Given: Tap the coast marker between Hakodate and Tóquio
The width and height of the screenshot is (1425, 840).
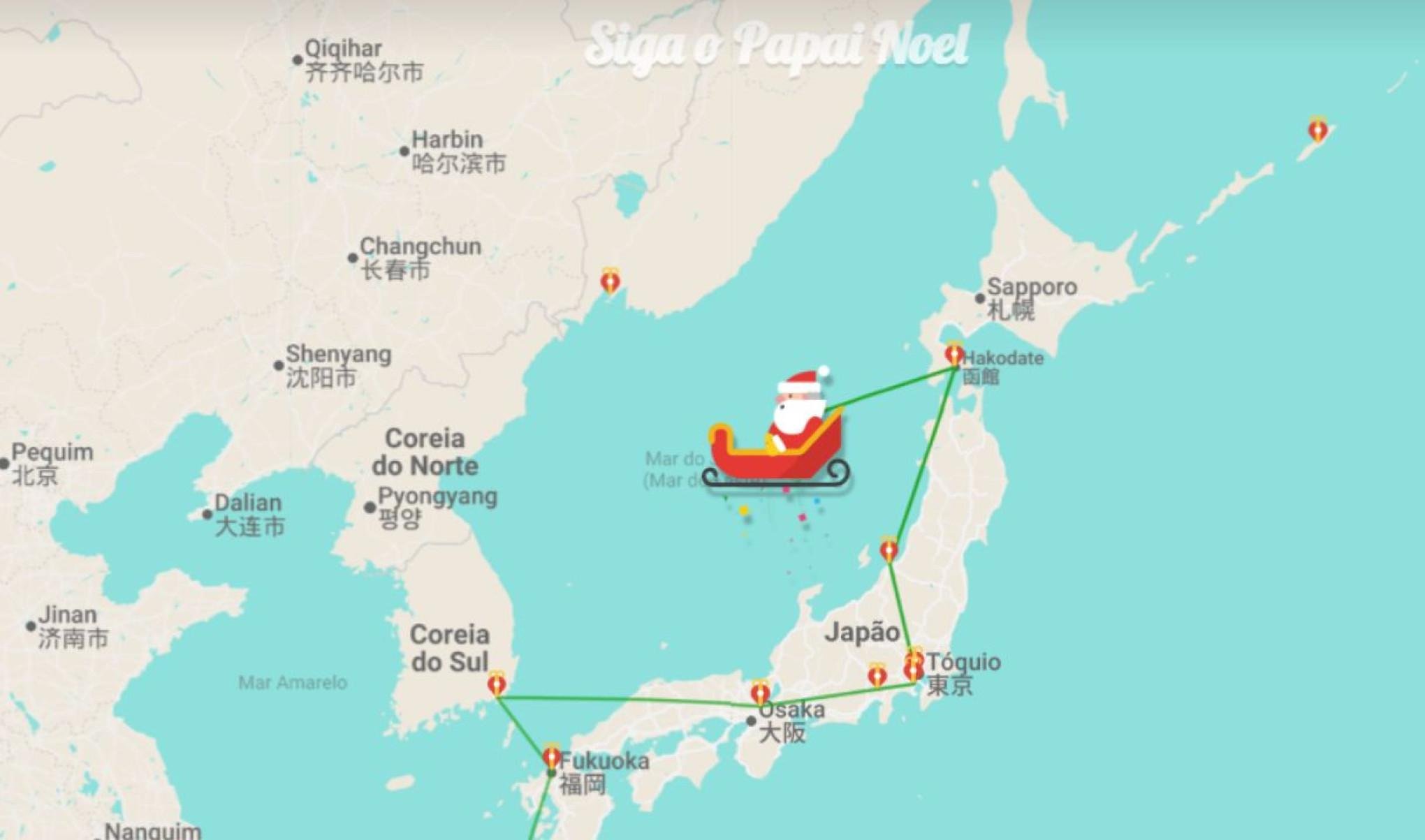Looking at the screenshot, I should pyautogui.click(x=889, y=550).
